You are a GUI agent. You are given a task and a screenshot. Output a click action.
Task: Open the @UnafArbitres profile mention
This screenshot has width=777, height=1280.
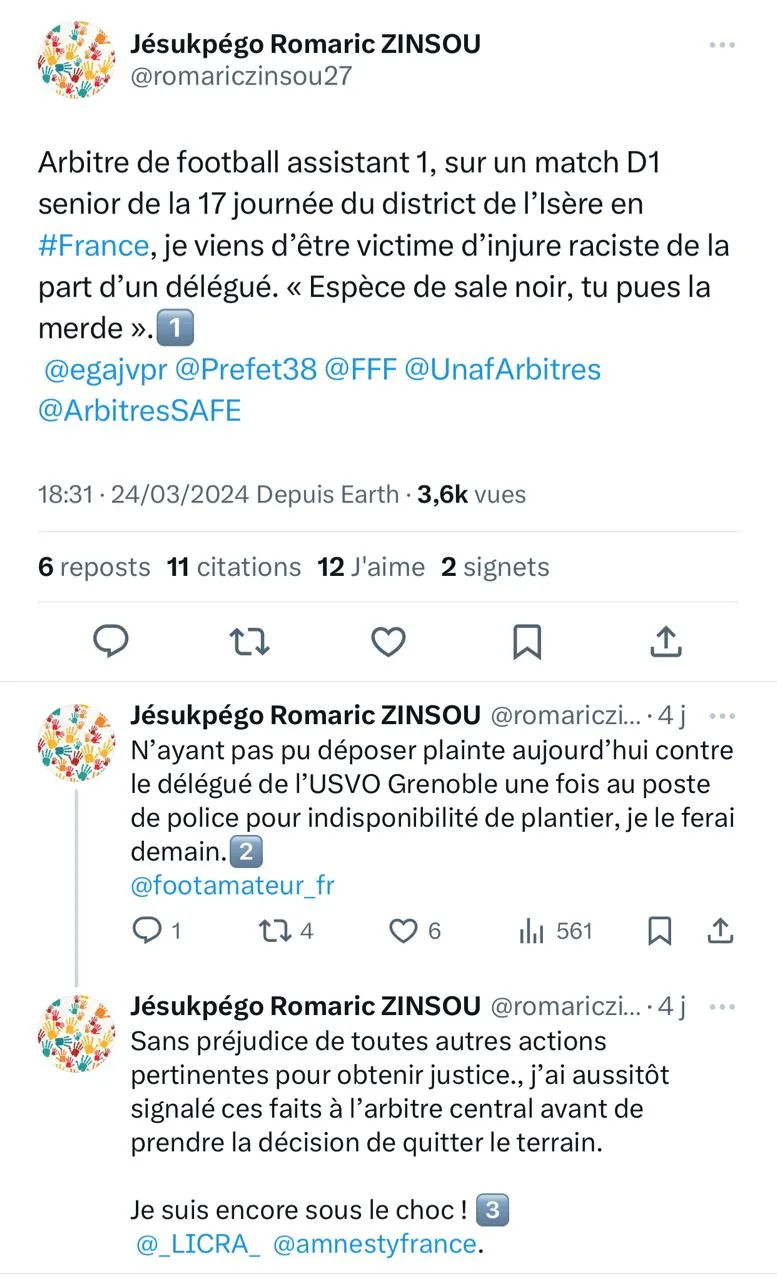click(x=501, y=370)
